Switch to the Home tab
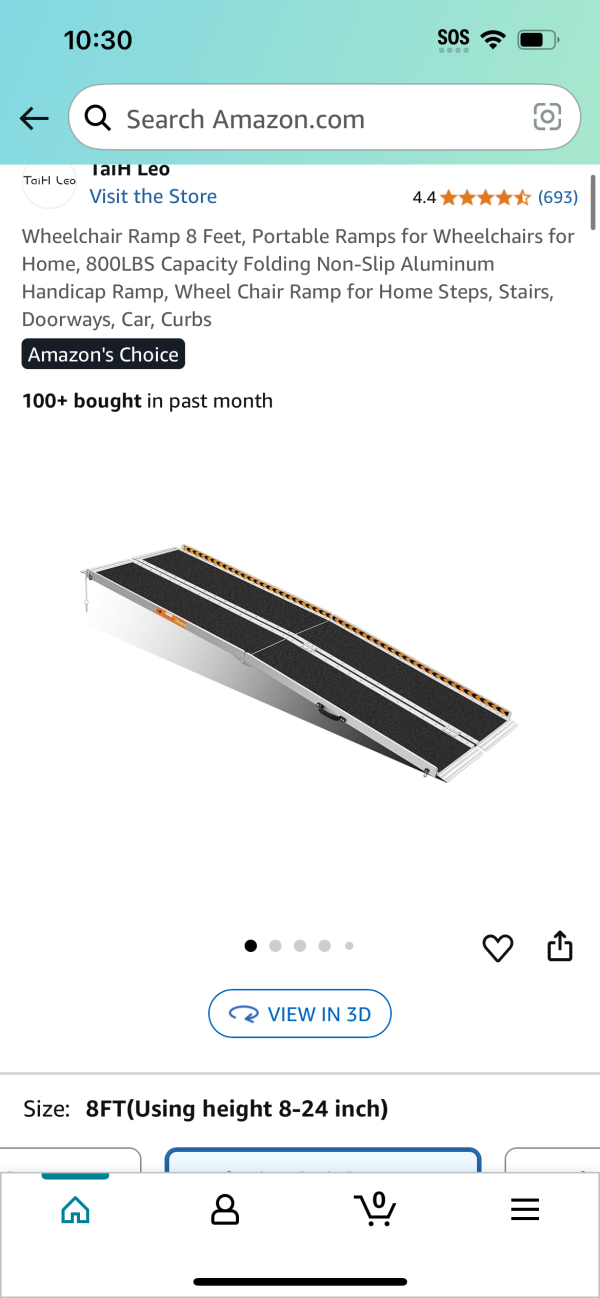 pyautogui.click(x=75, y=1210)
